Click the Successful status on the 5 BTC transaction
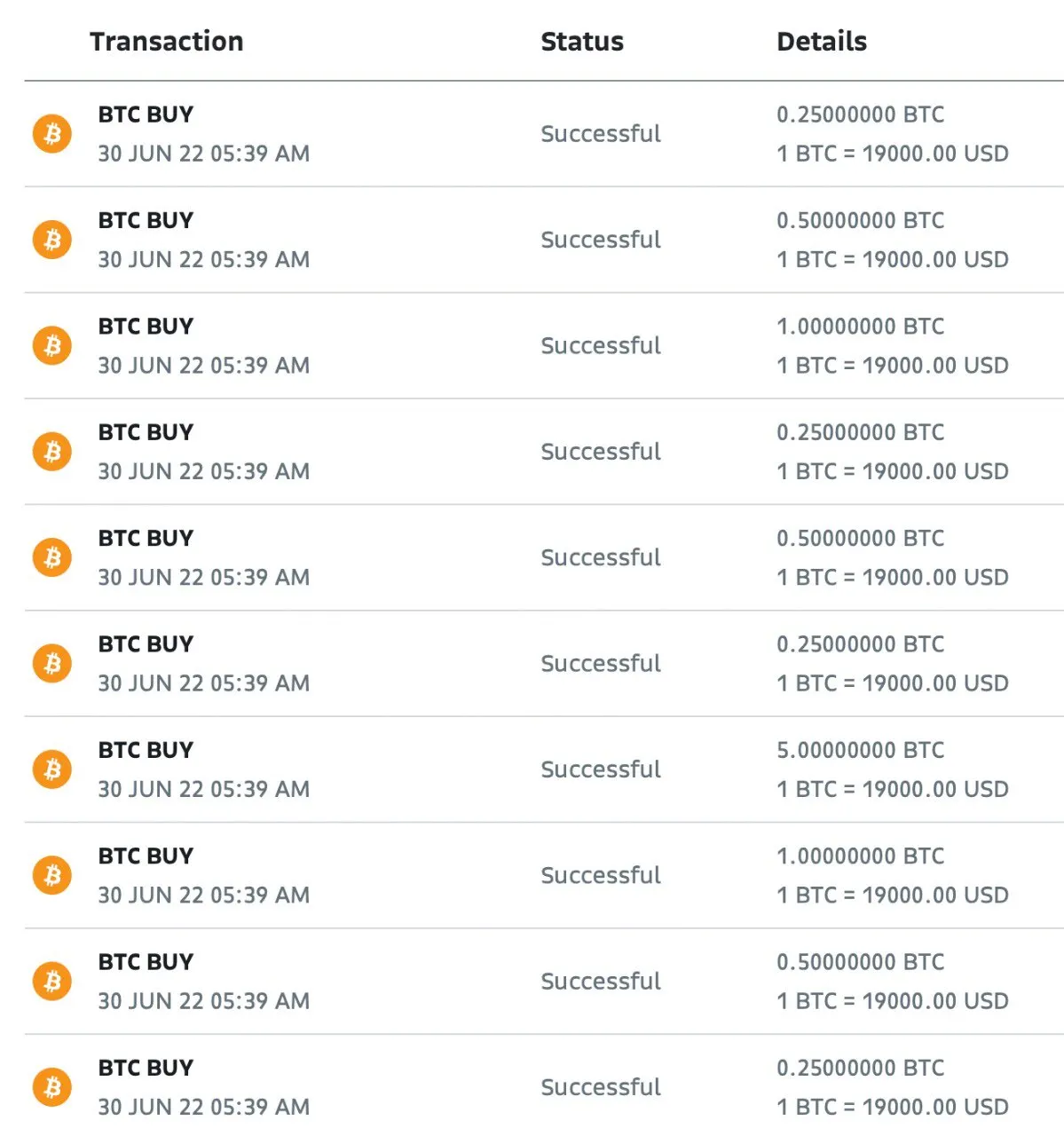This screenshot has height=1136, width=1064. [x=601, y=769]
